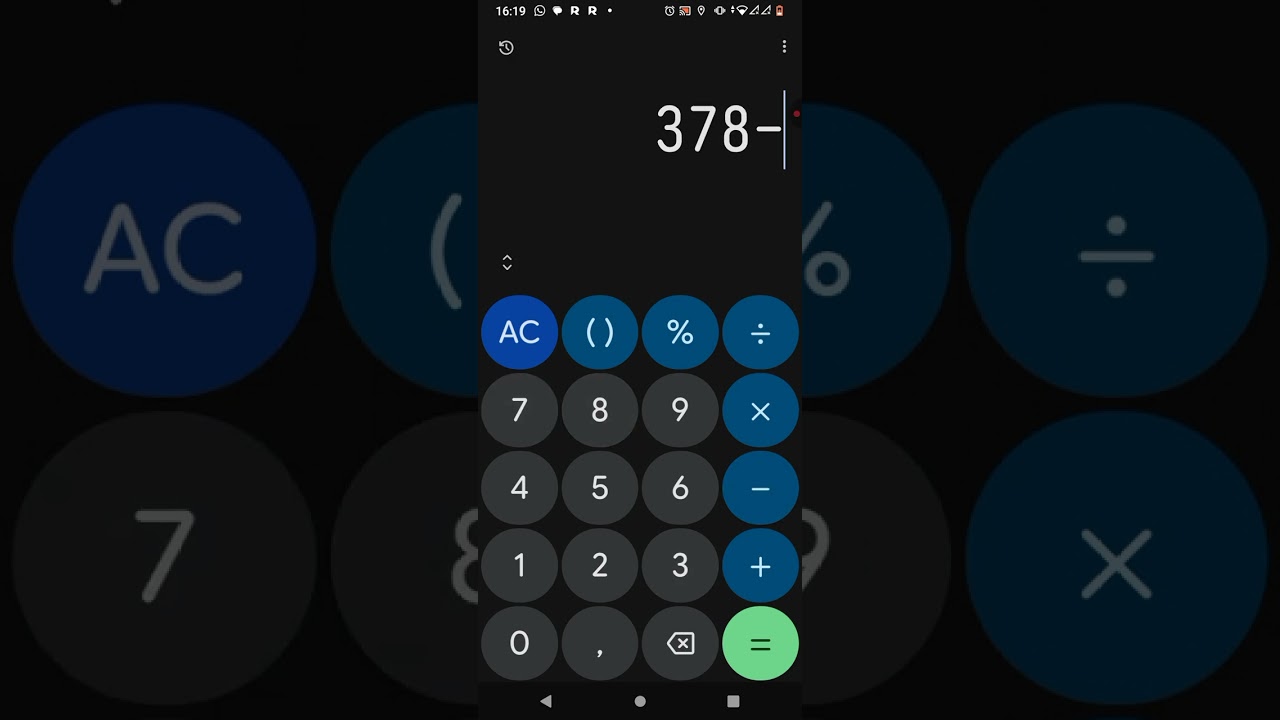Select the minus operator

point(760,488)
